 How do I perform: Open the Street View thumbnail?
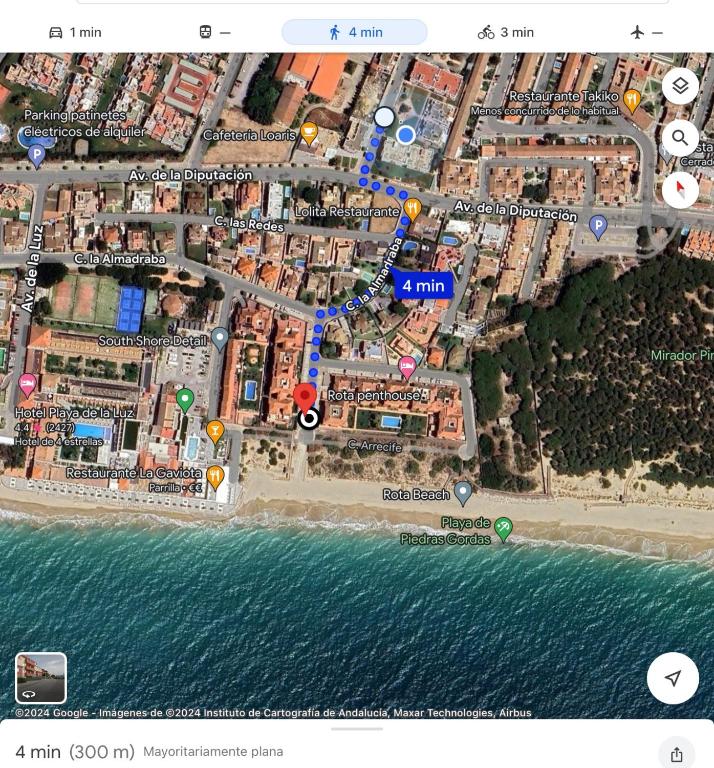coord(41,678)
